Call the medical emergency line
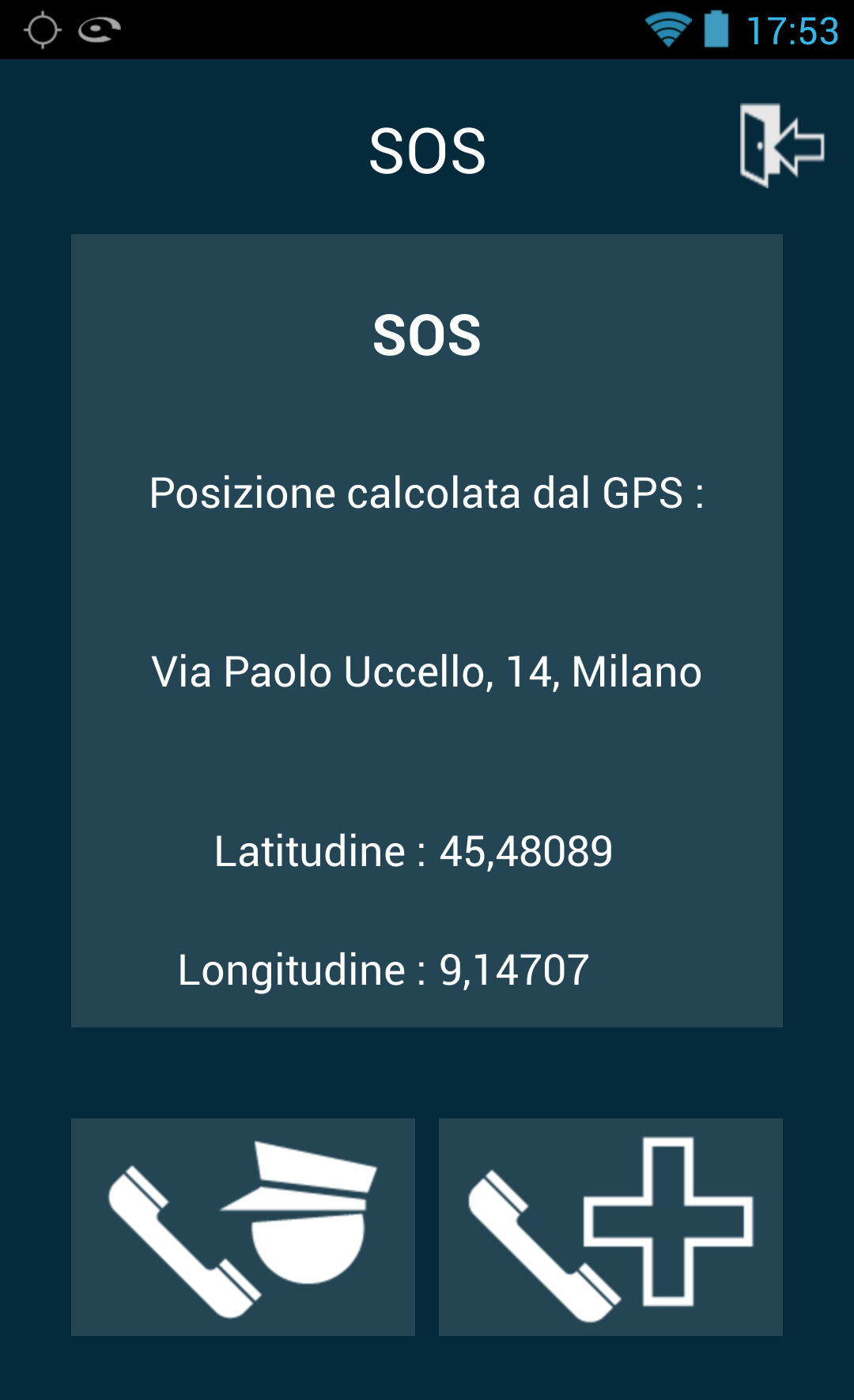Screen dimensions: 854x1400 pos(610,1227)
